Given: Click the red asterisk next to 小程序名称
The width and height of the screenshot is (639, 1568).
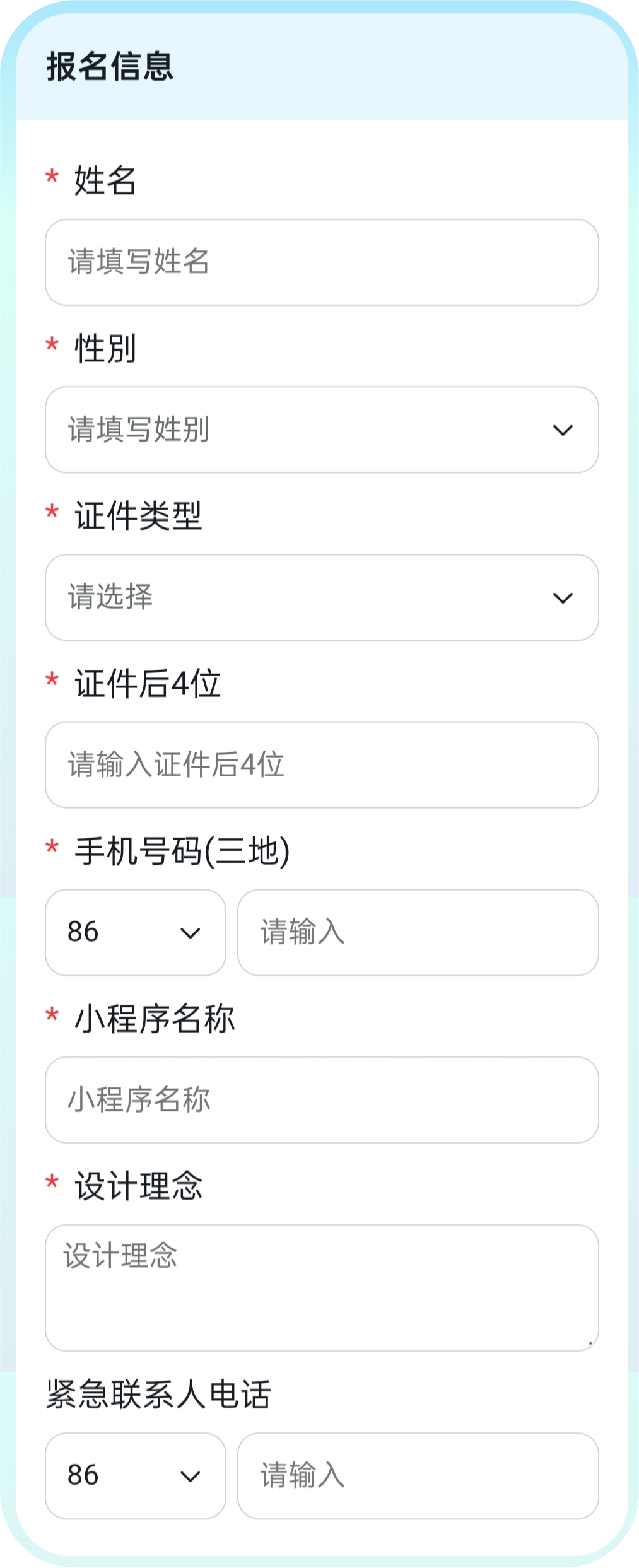Looking at the screenshot, I should (x=51, y=1015).
